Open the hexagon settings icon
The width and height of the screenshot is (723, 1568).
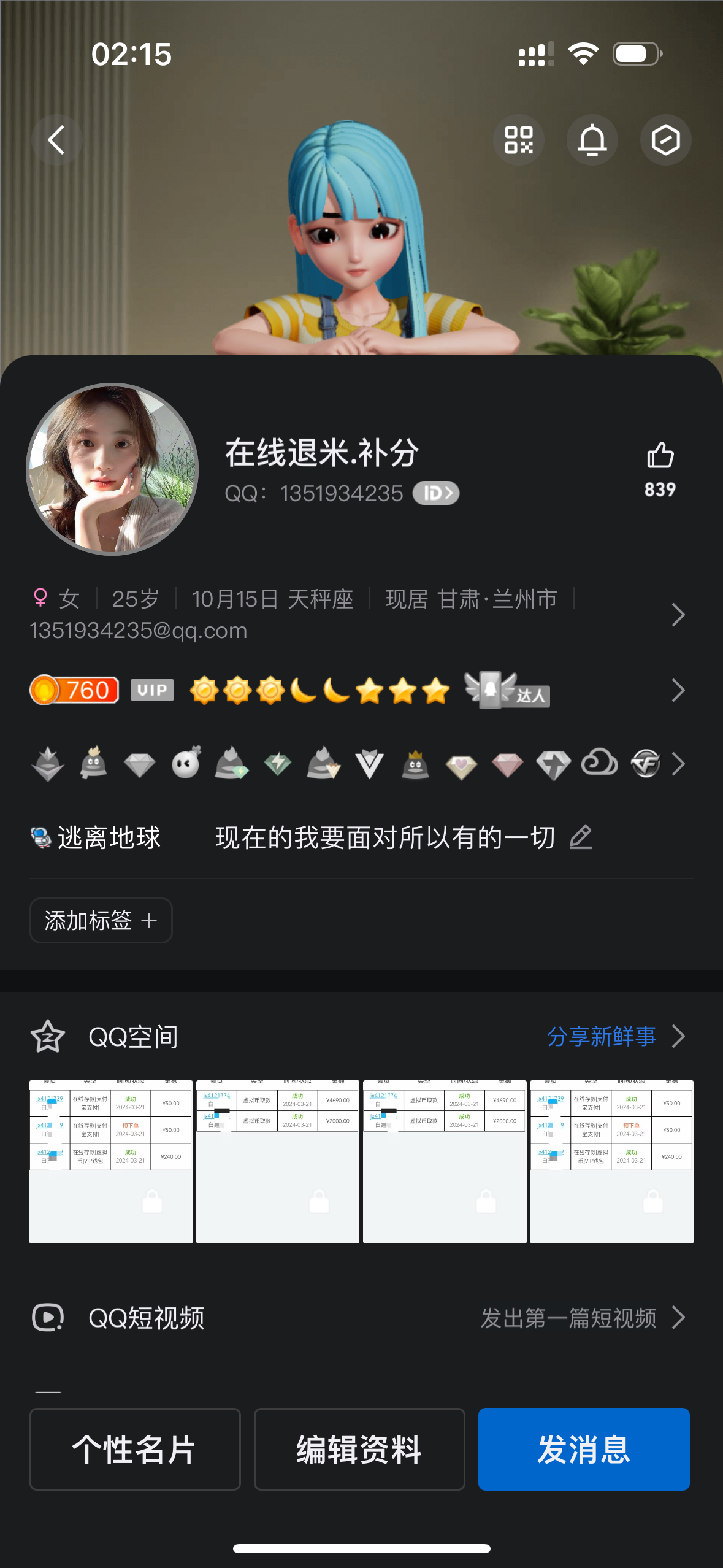coord(665,140)
